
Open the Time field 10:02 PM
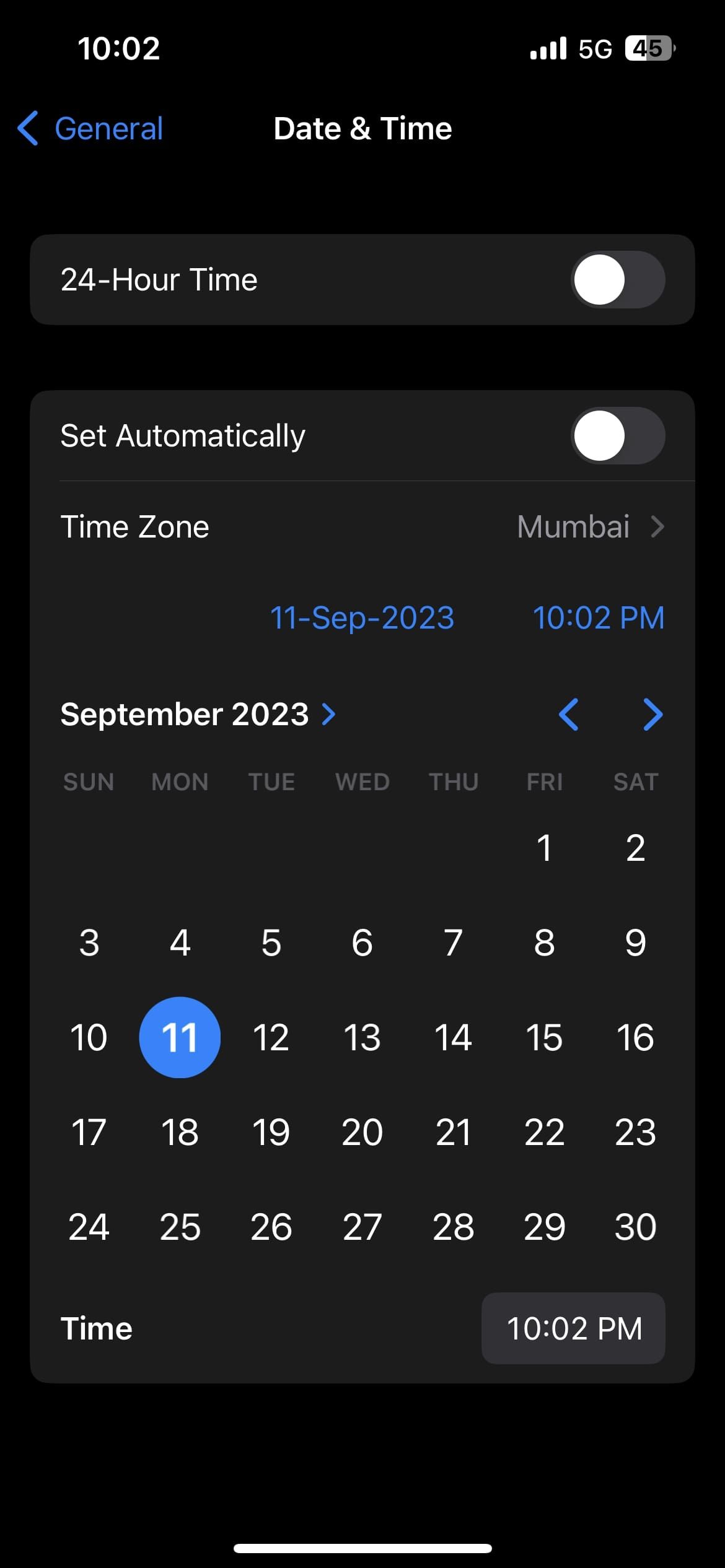[x=573, y=1328]
